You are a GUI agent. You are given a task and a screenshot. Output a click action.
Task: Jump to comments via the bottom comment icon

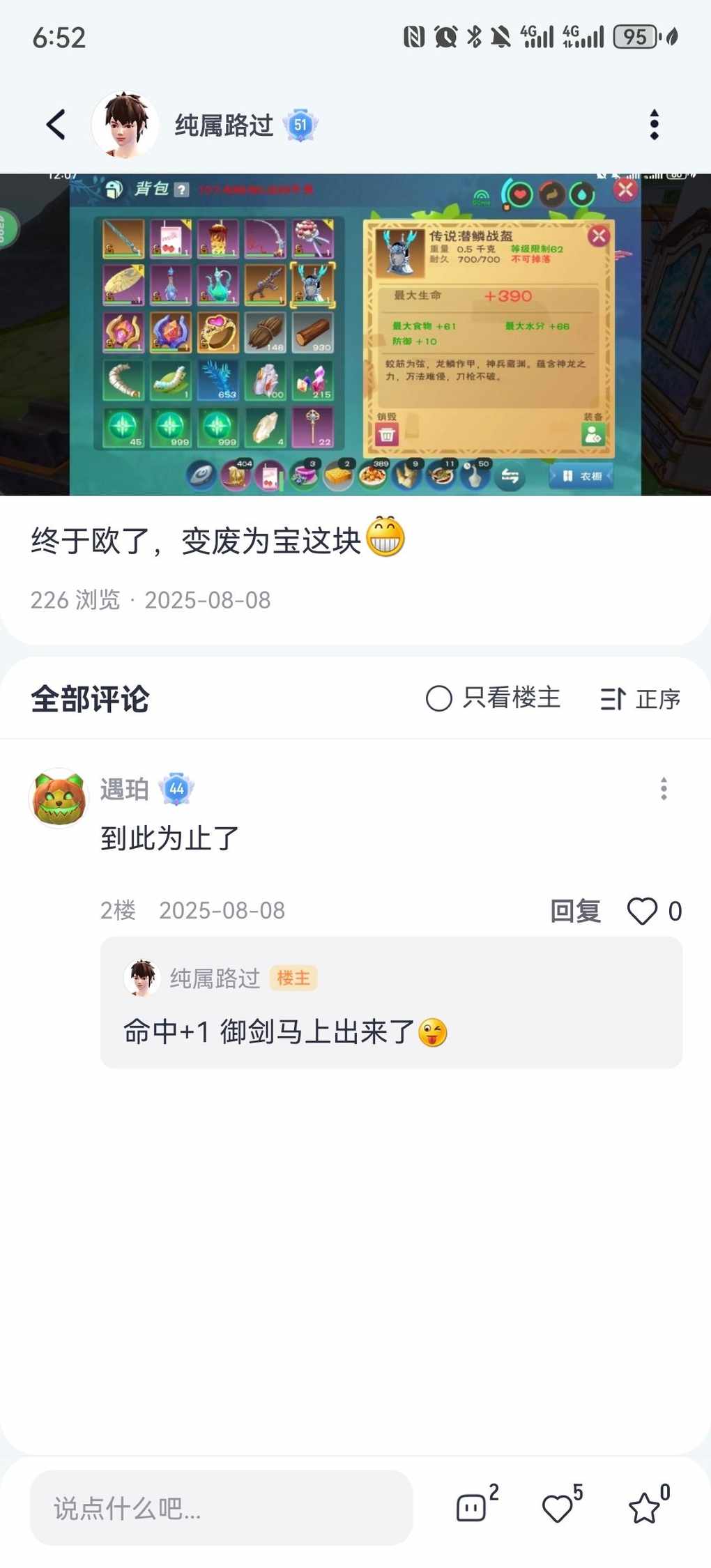click(x=472, y=1508)
